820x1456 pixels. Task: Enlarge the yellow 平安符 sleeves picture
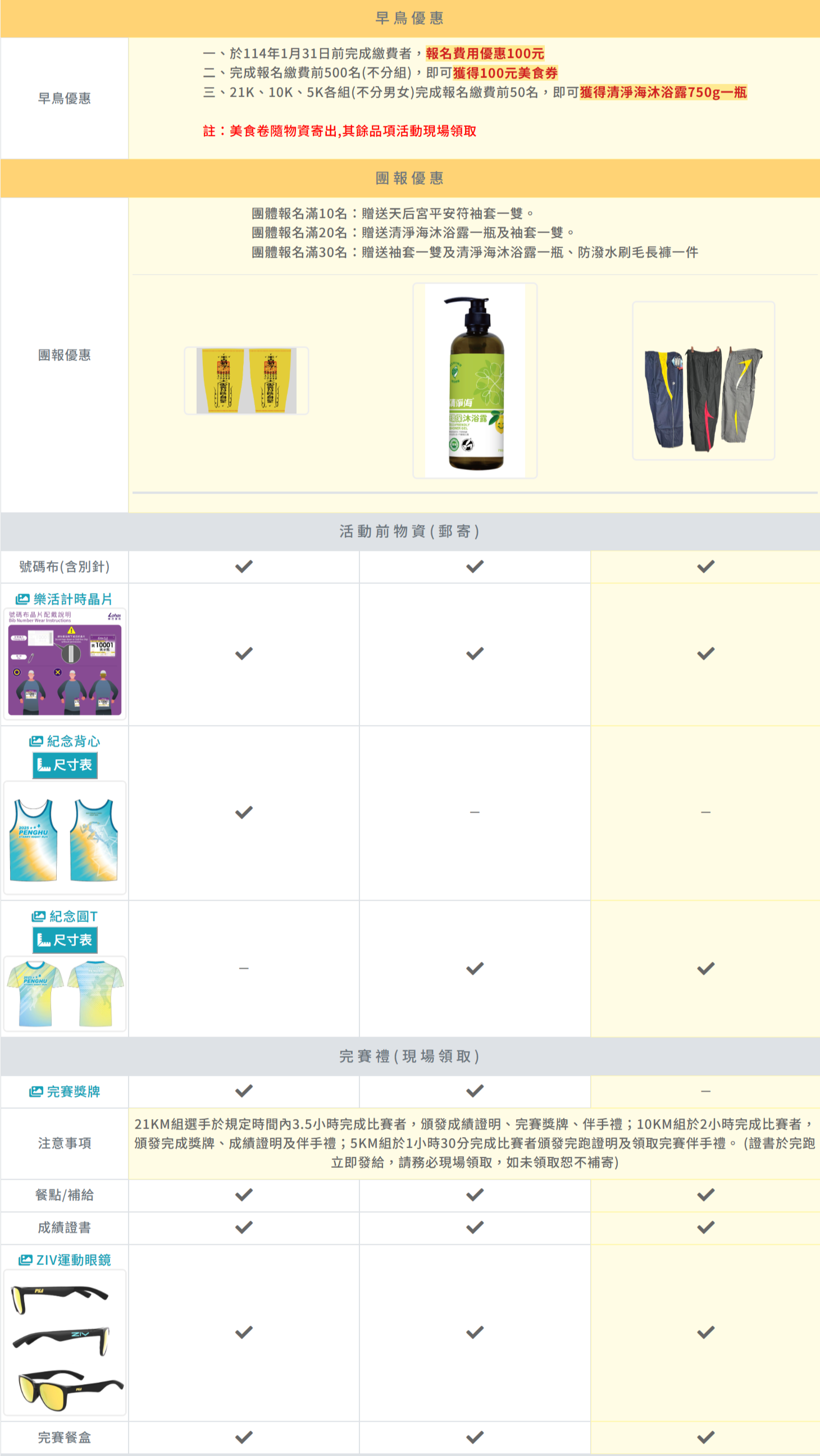[247, 380]
